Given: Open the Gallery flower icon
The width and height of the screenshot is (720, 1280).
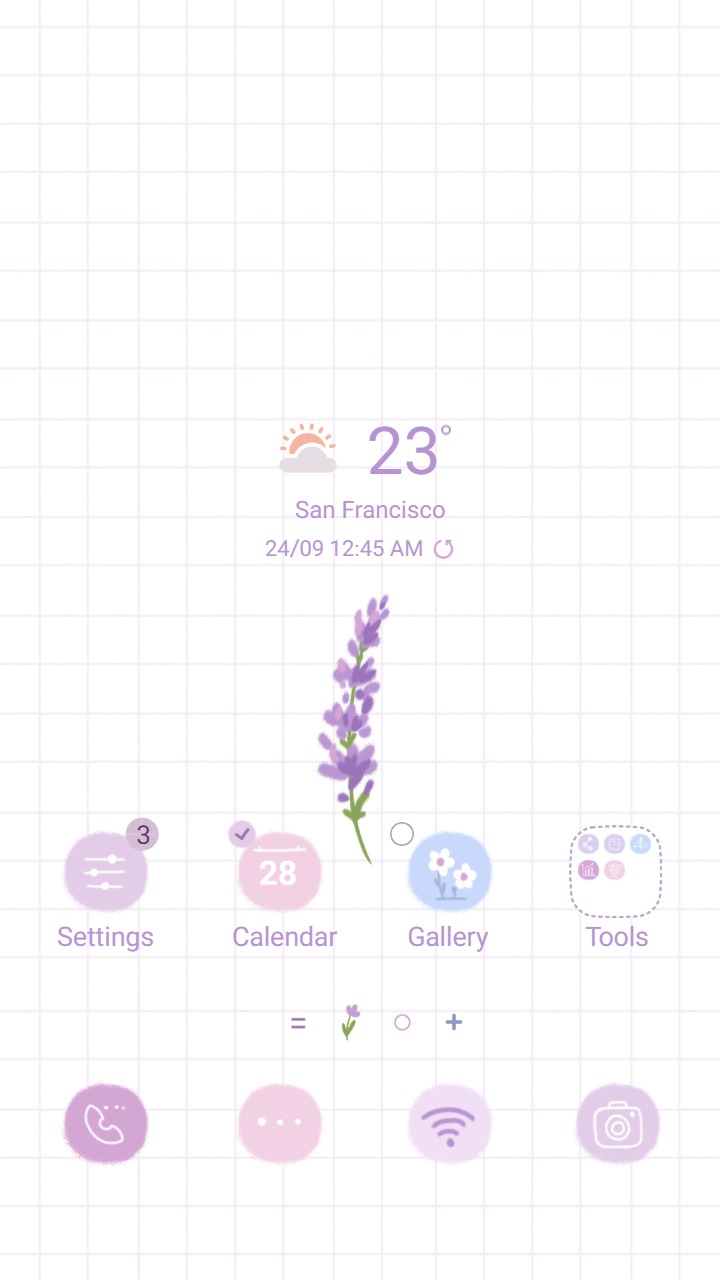Looking at the screenshot, I should (448, 871).
